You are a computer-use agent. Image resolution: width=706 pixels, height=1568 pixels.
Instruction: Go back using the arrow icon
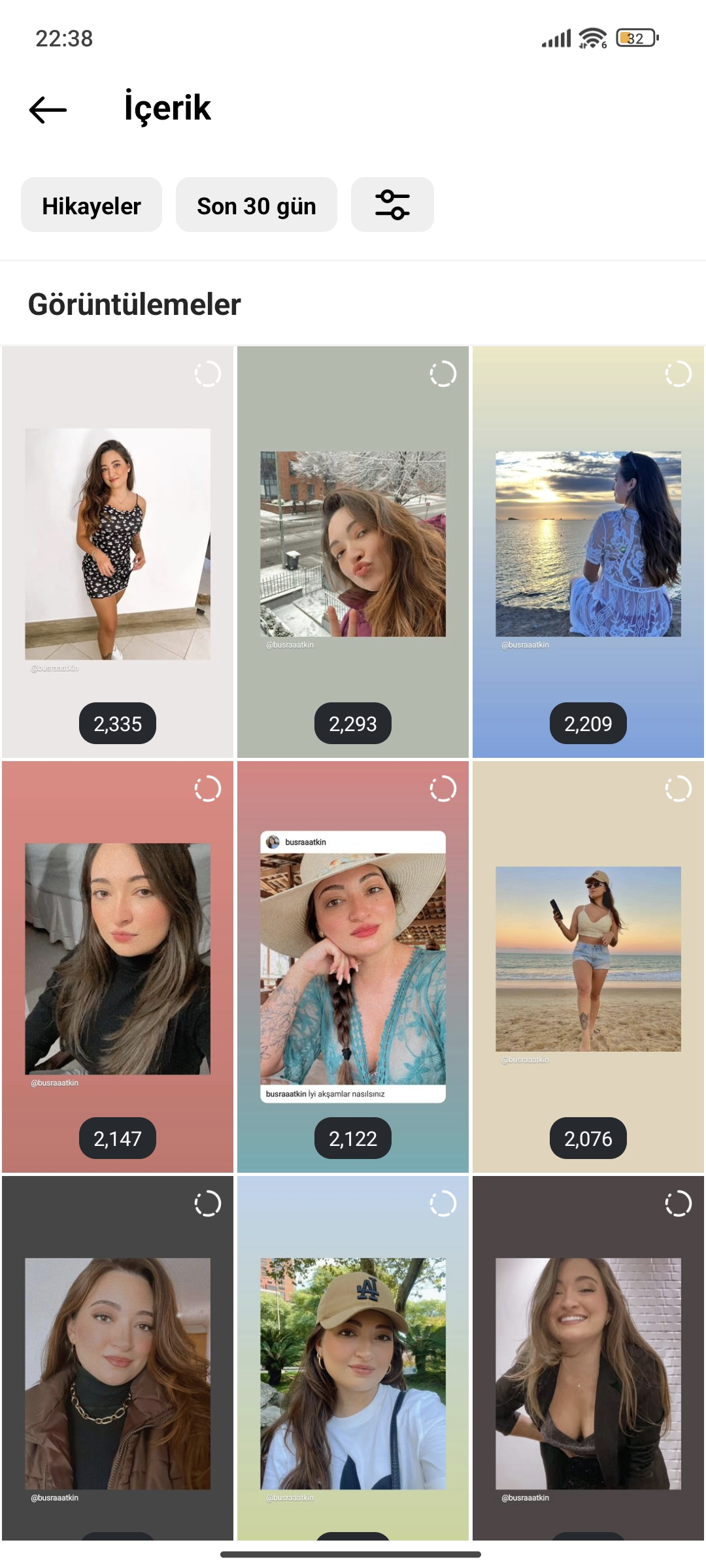(48, 109)
